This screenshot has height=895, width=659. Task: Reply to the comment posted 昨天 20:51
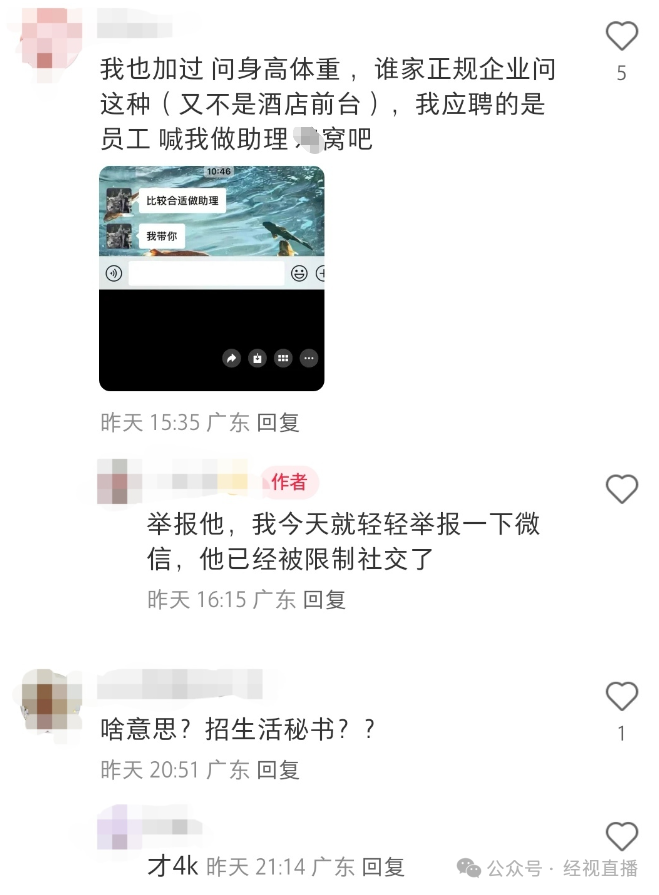click(278, 770)
